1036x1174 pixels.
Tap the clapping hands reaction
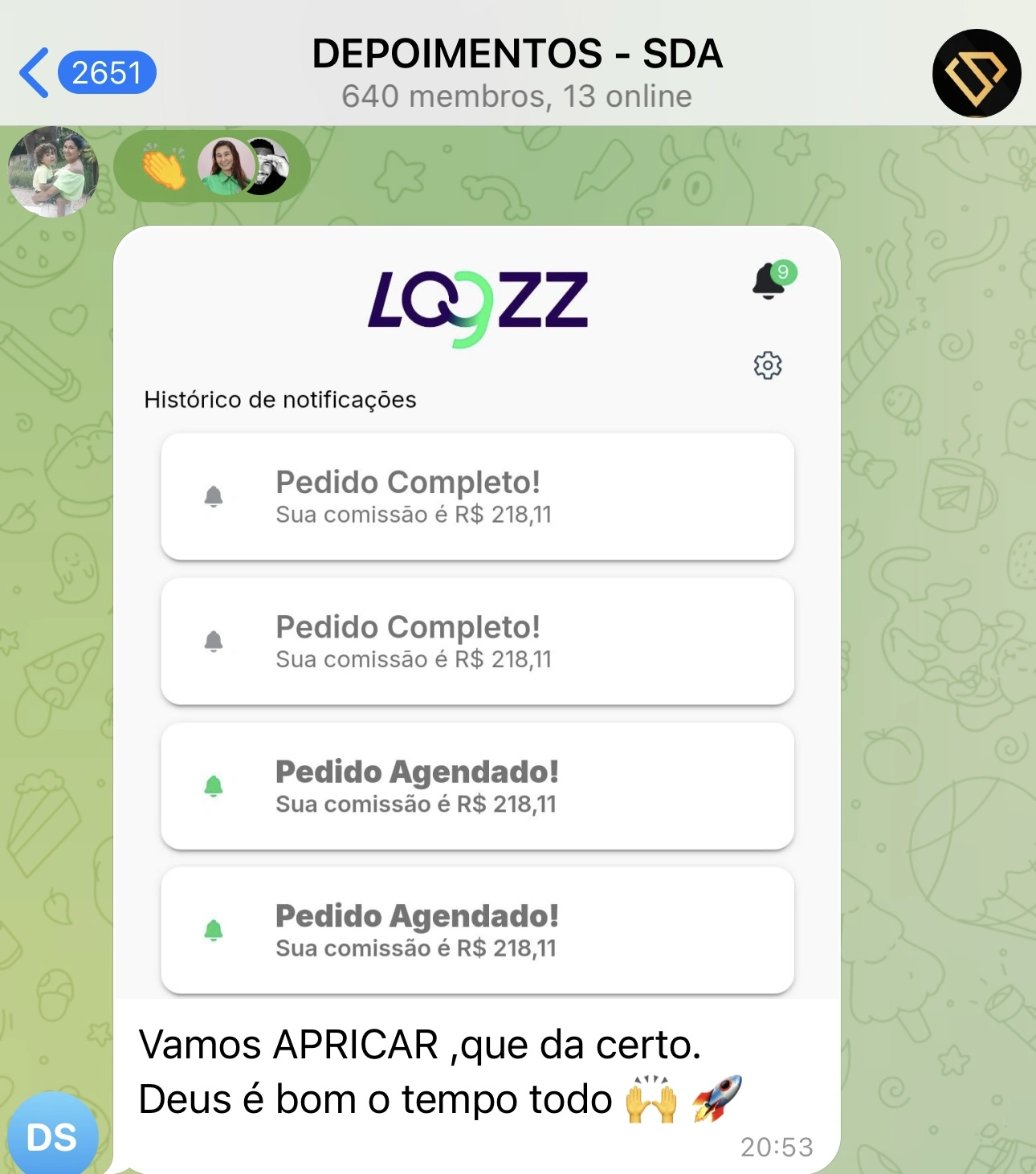pos(164,167)
